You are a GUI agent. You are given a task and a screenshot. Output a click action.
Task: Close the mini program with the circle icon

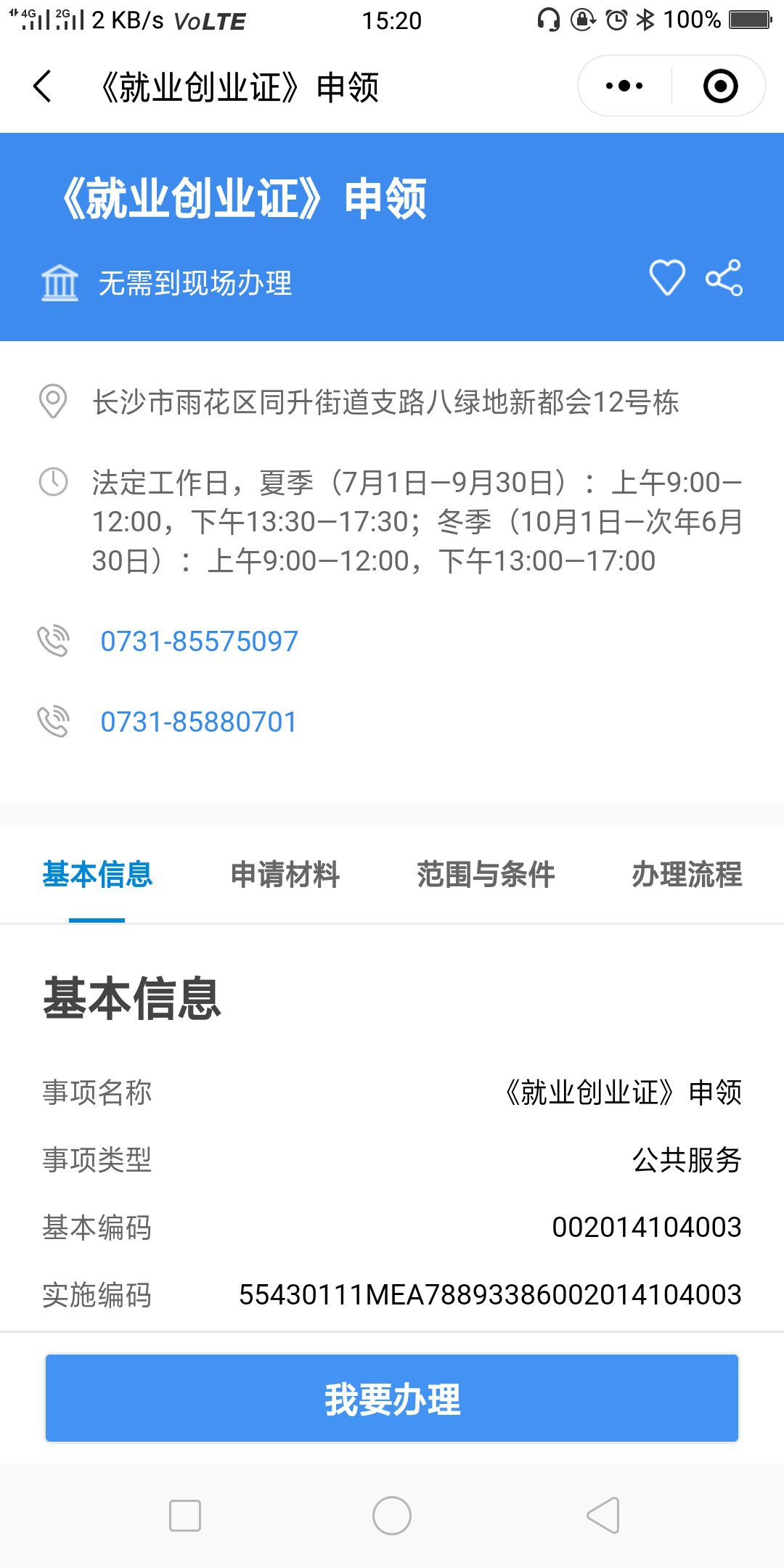(x=720, y=86)
